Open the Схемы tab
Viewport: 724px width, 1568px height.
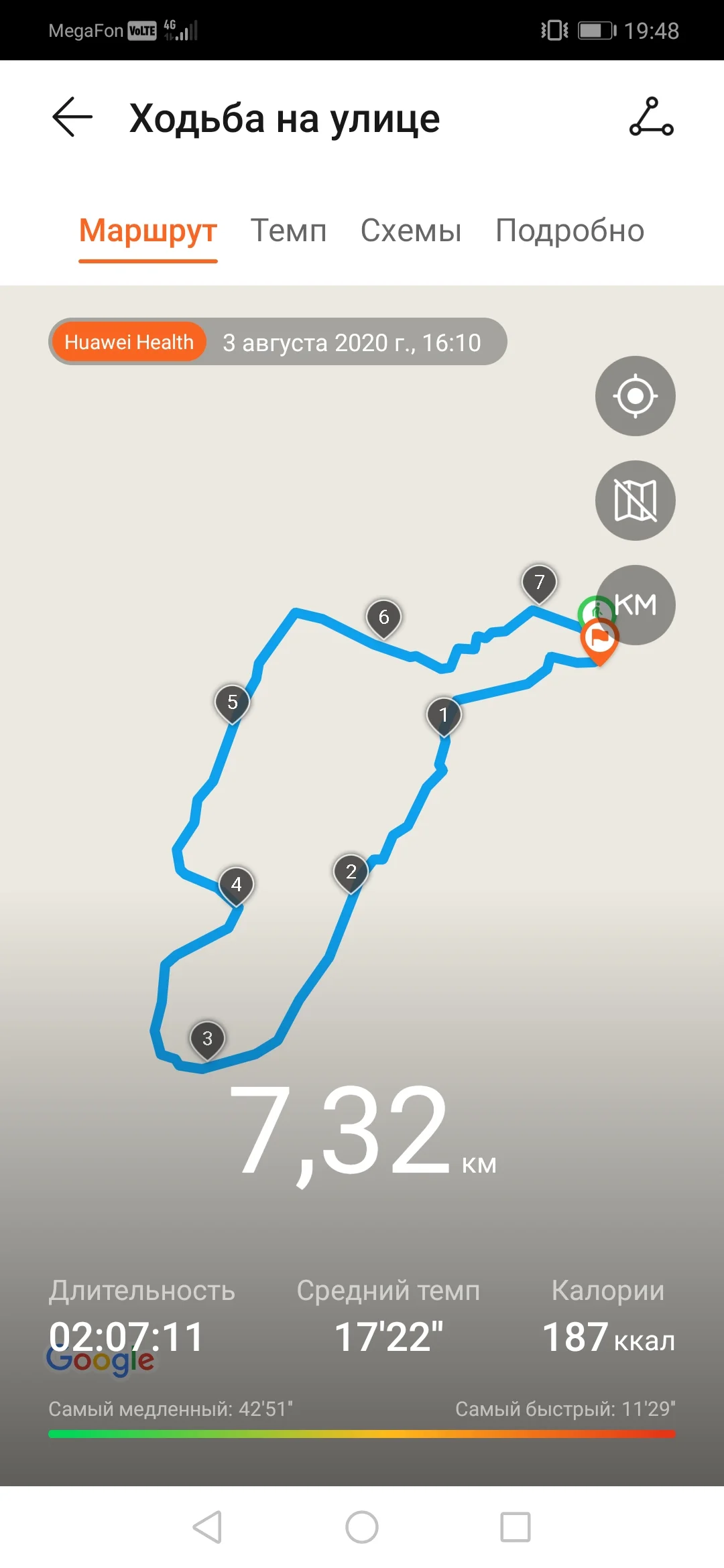(411, 231)
